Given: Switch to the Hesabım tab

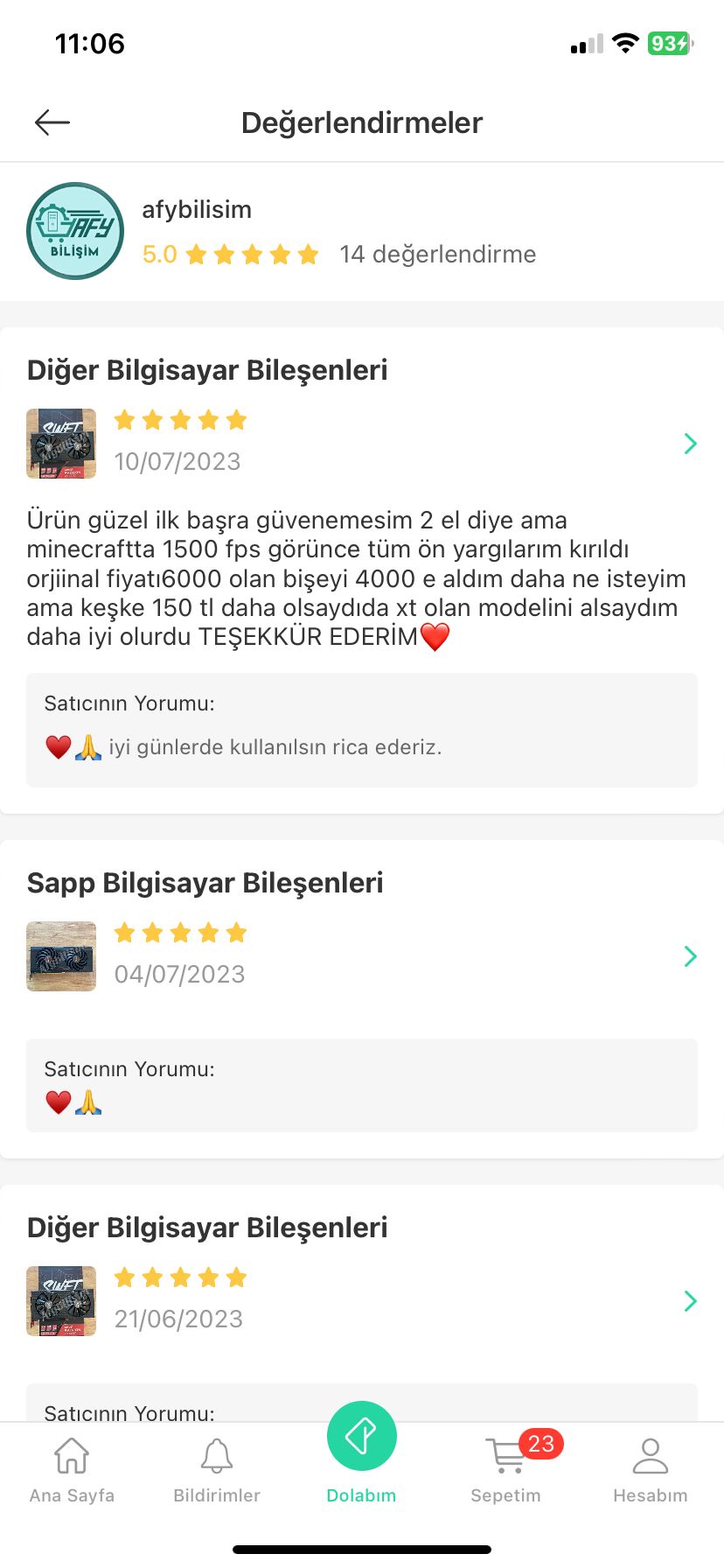Looking at the screenshot, I should click(650, 1470).
